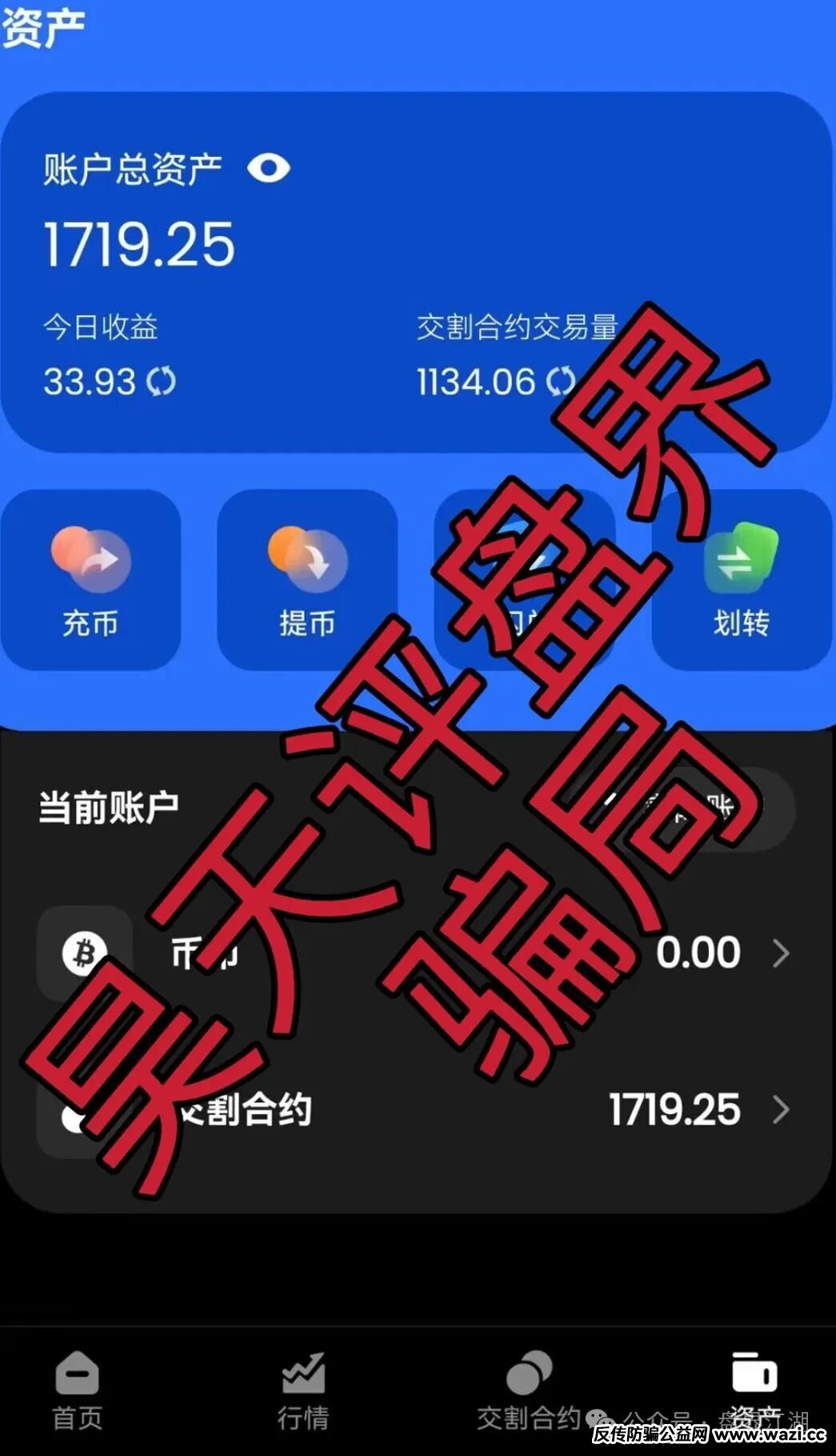Hide the total account assets value
836x1456 pixels.
coord(268,169)
